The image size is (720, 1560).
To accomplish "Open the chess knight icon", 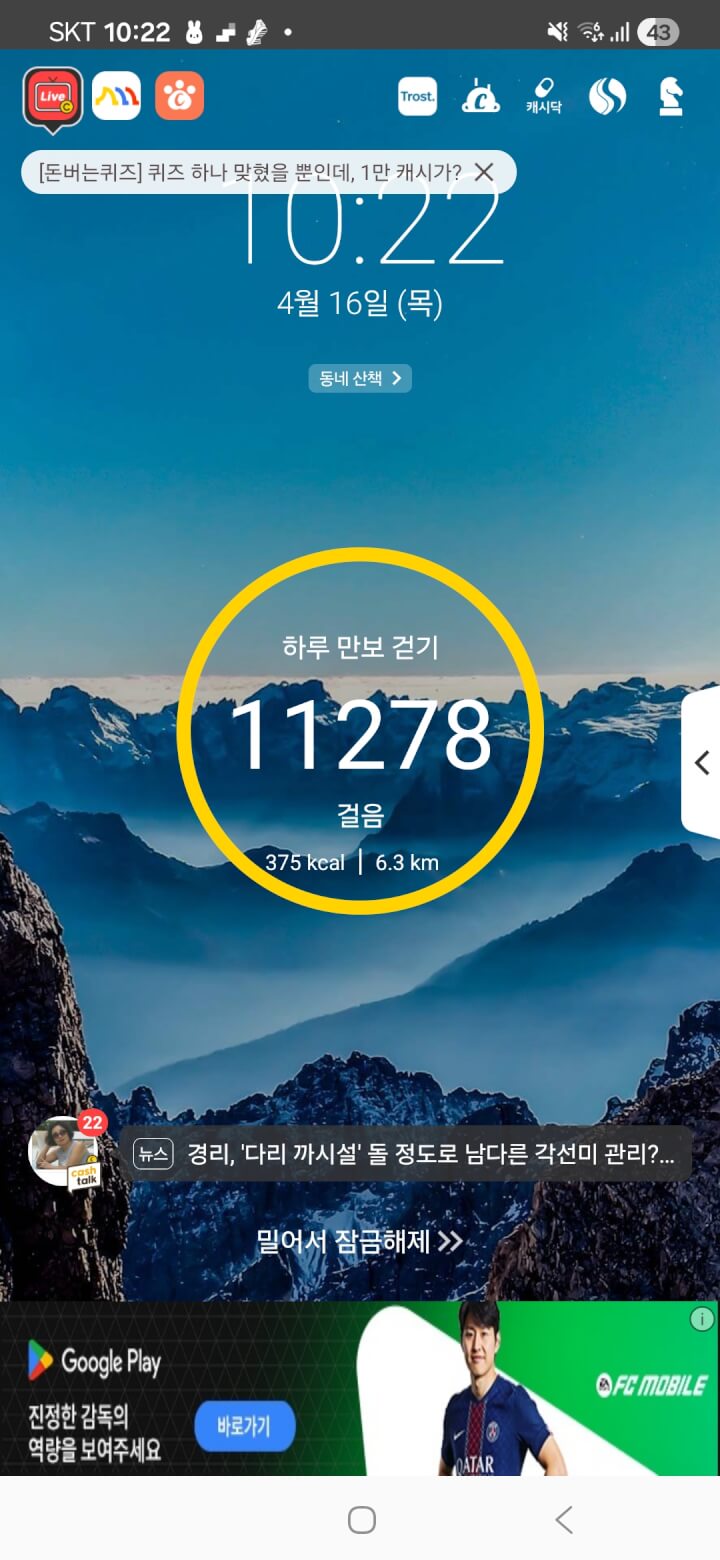I will click(670, 96).
